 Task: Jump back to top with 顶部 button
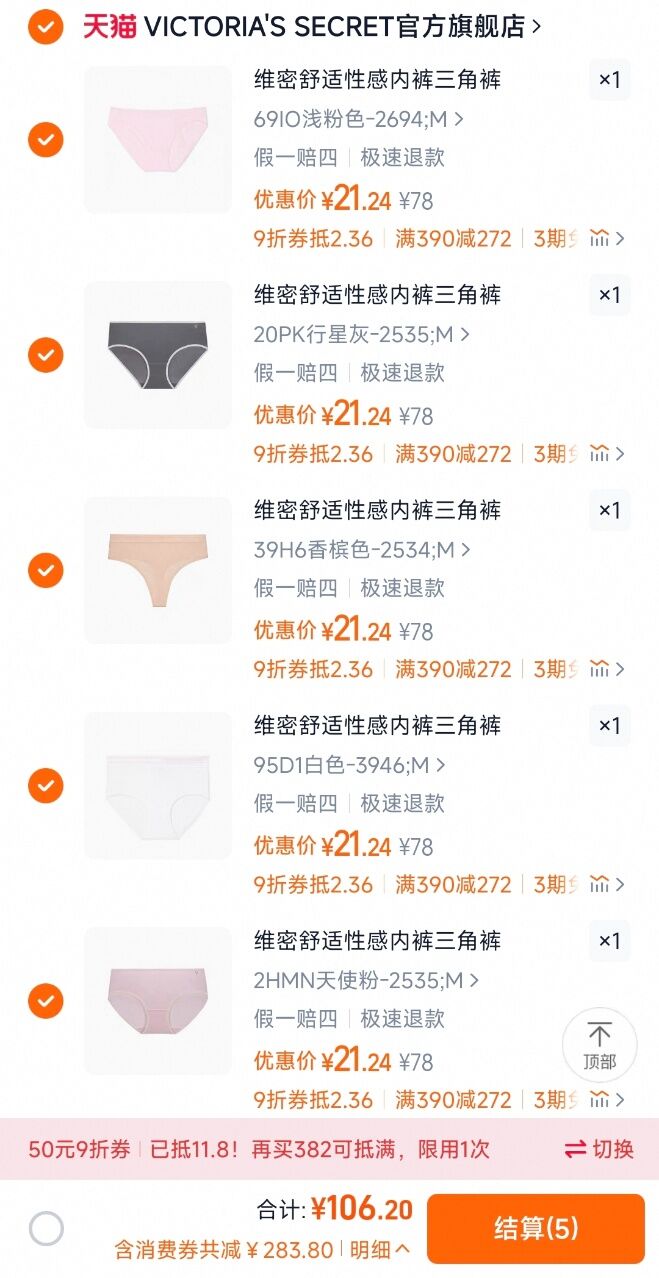click(599, 1044)
